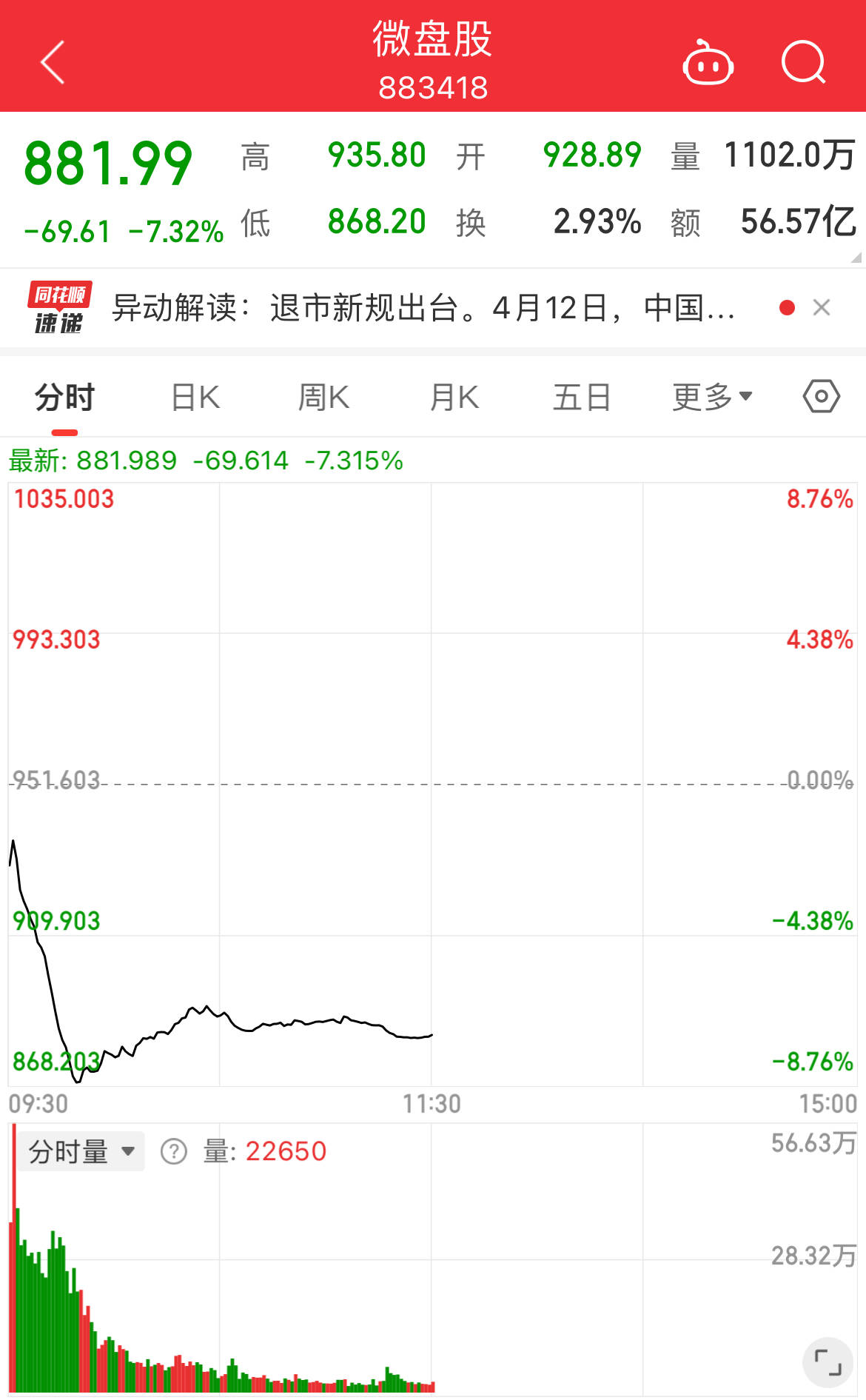Image resolution: width=866 pixels, height=1400 pixels.
Task: Click the 最新 price readout above the chart
Action: 204,460
